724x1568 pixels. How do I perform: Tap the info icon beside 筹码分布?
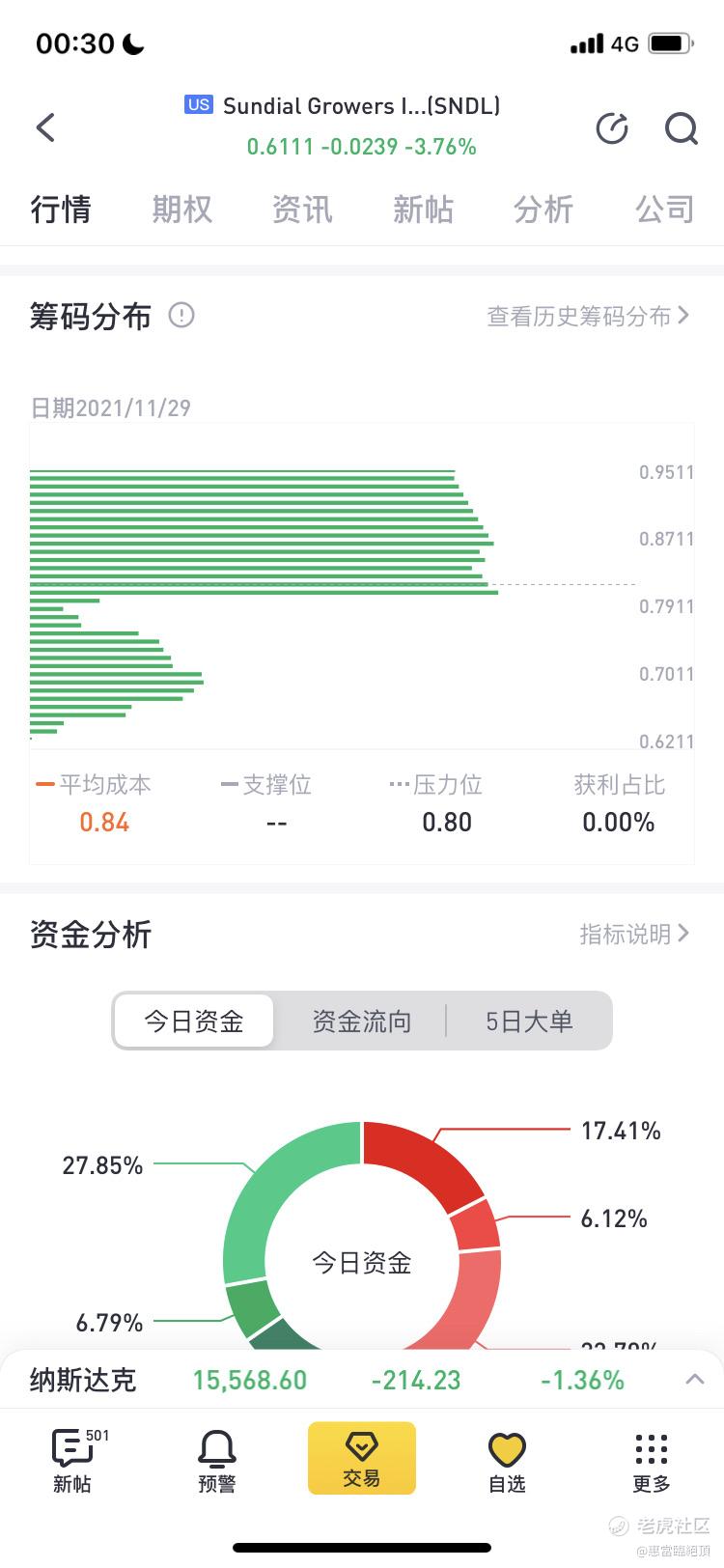click(181, 315)
